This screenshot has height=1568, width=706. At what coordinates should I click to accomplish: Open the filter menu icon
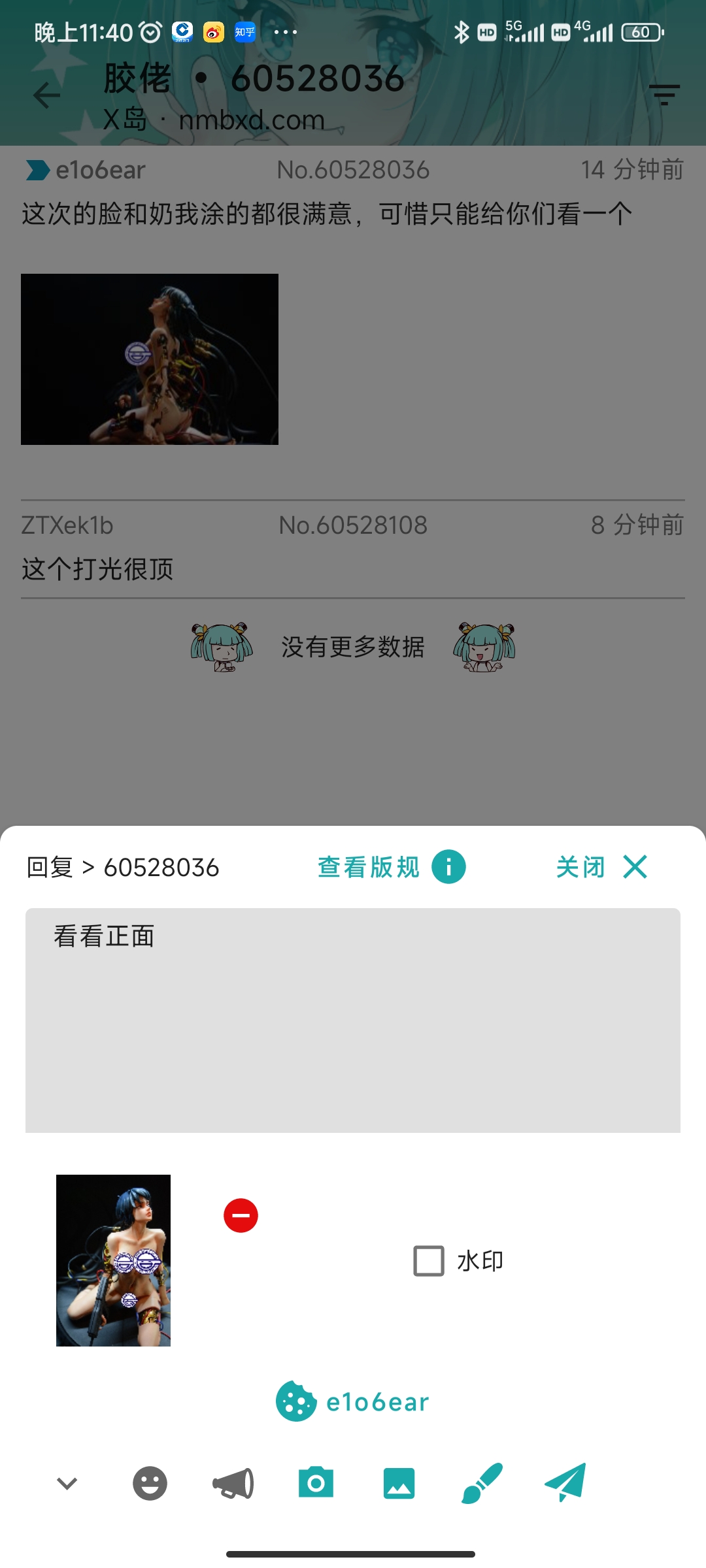pos(664,95)
